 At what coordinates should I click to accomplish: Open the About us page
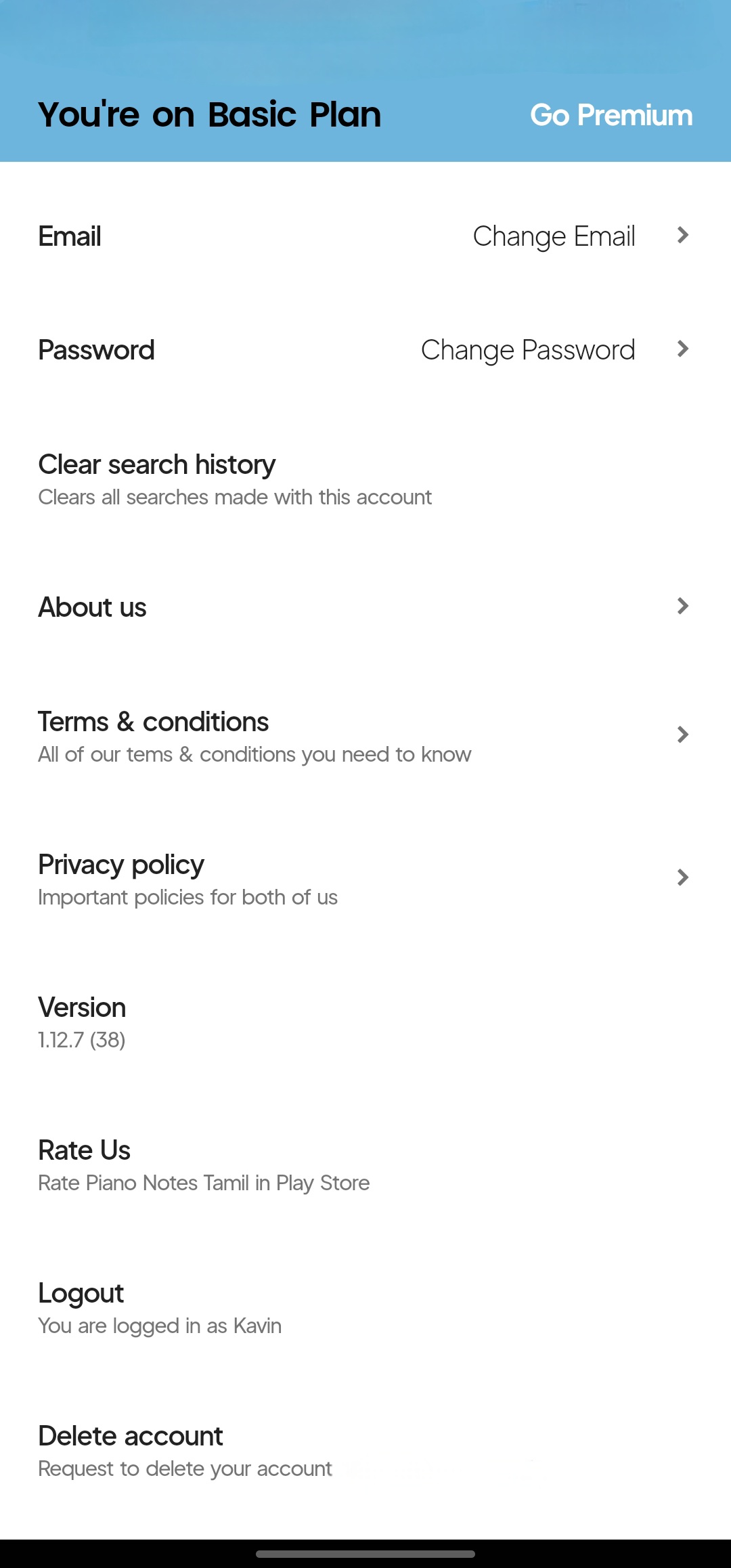(365, 607)
